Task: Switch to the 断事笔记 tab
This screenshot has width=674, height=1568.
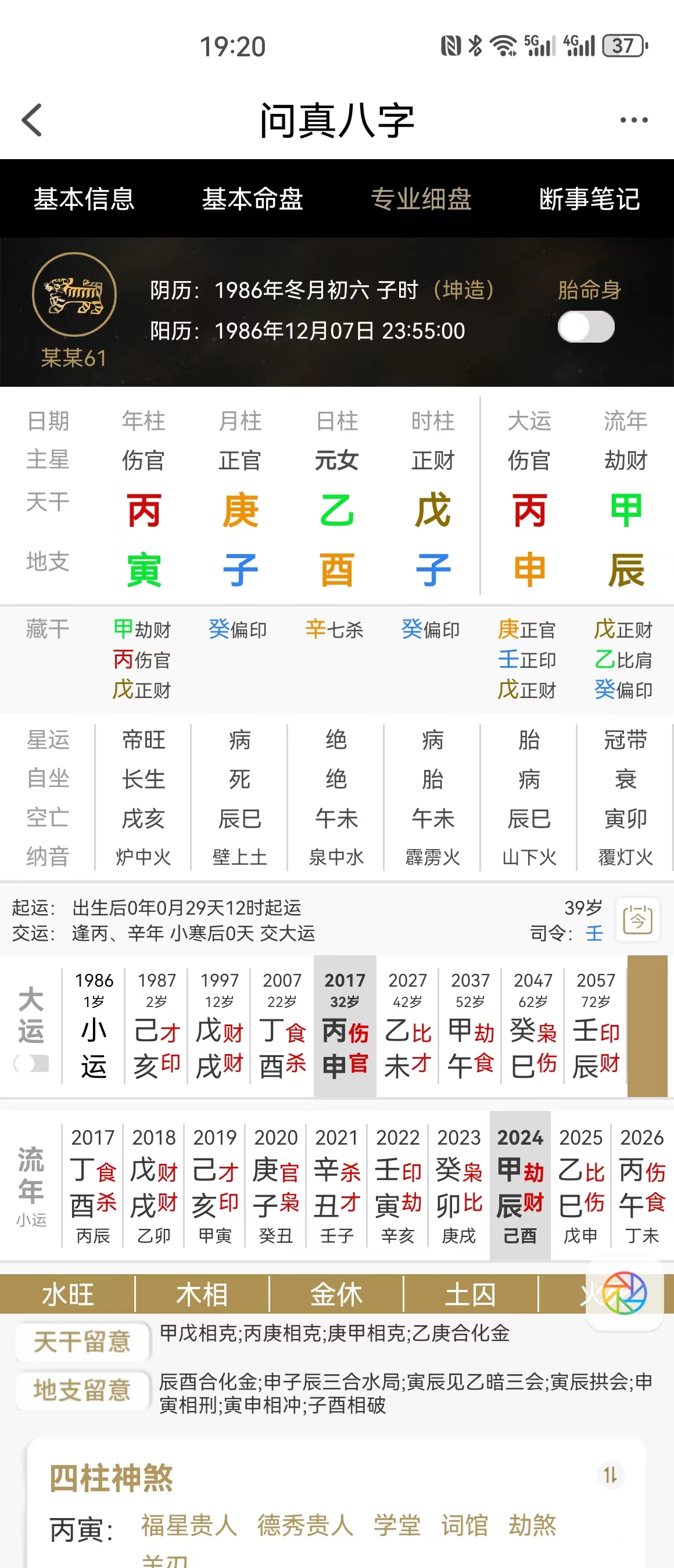Action: click(589, 199)
